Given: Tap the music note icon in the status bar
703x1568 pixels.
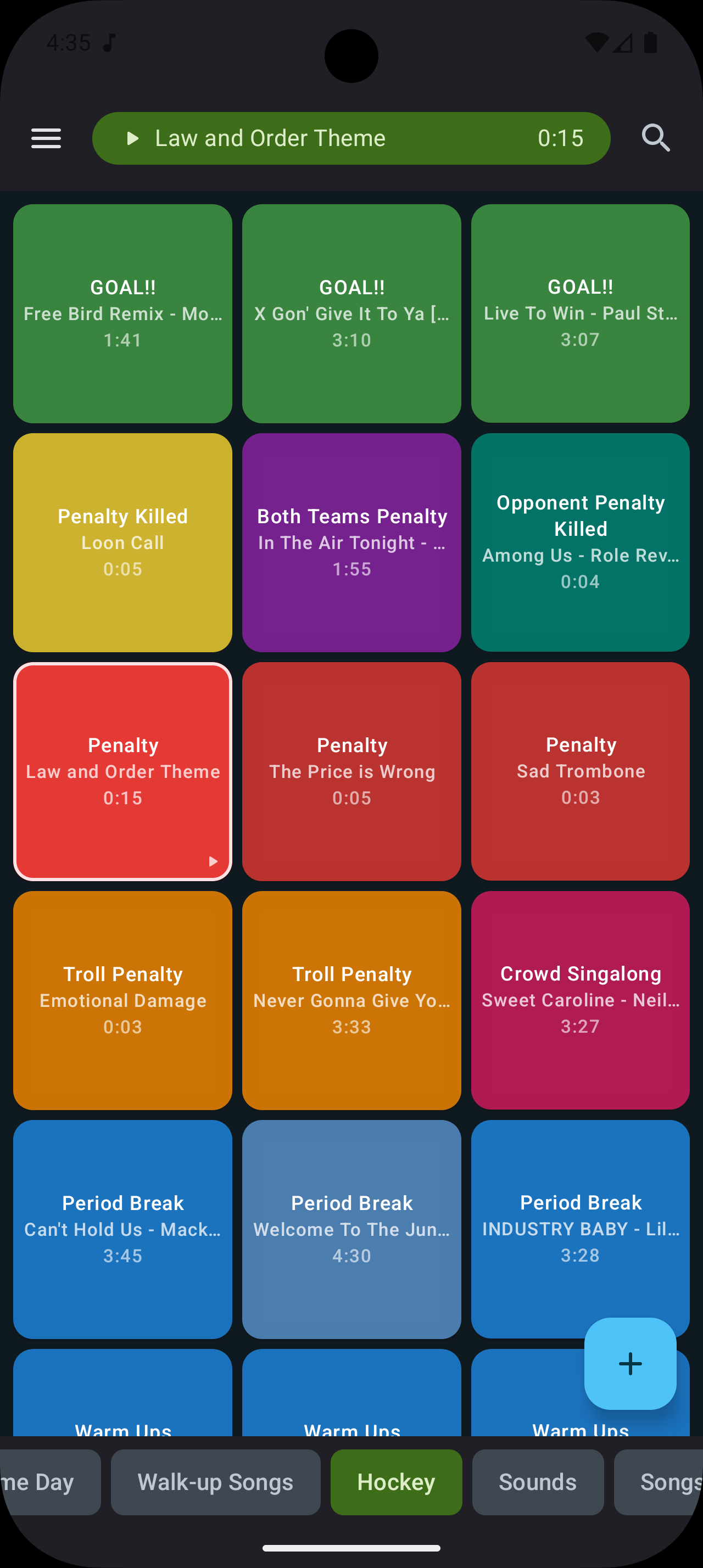Looking at the screenshot, I should click(109, 43).
